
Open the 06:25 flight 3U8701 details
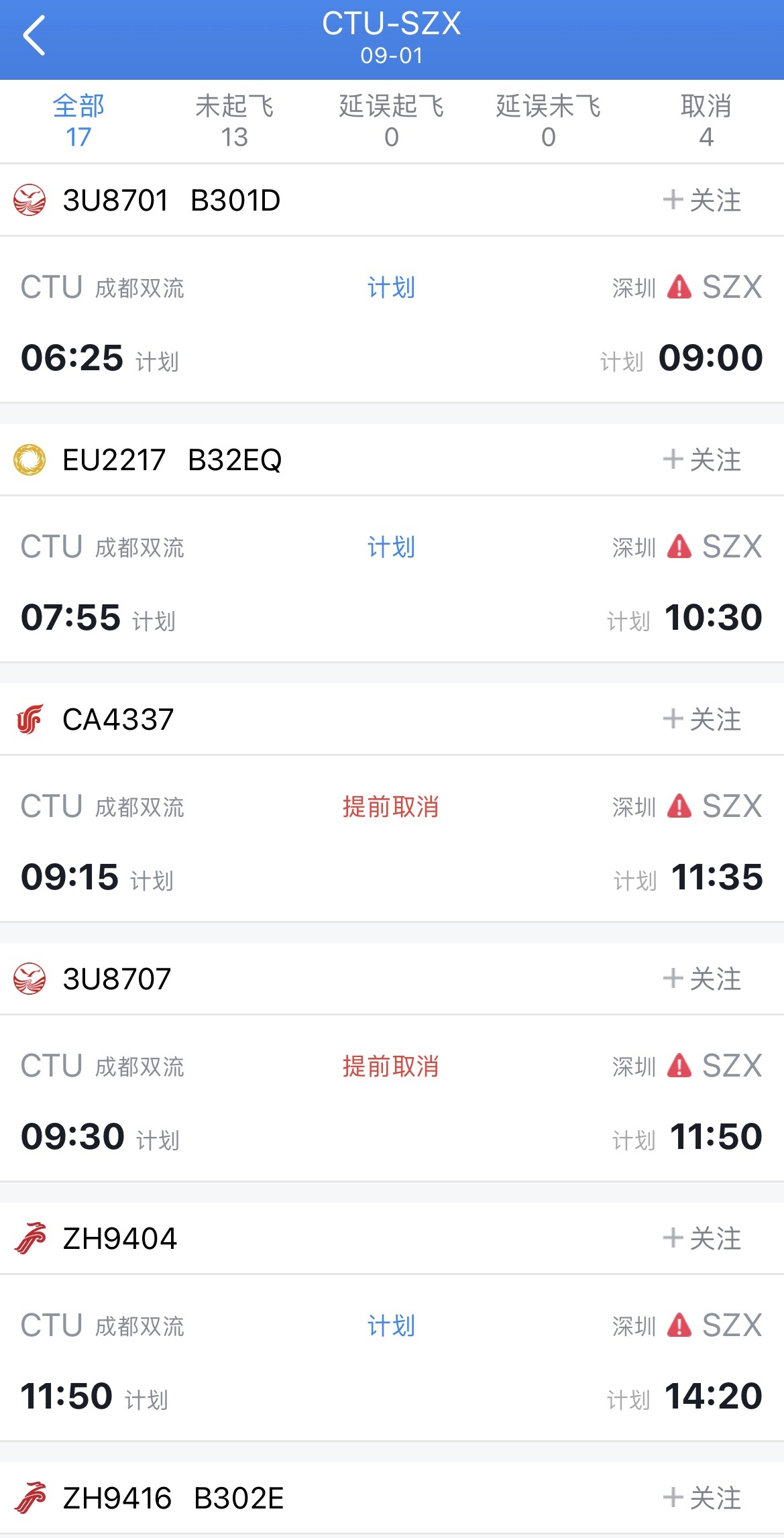(392, 321)
